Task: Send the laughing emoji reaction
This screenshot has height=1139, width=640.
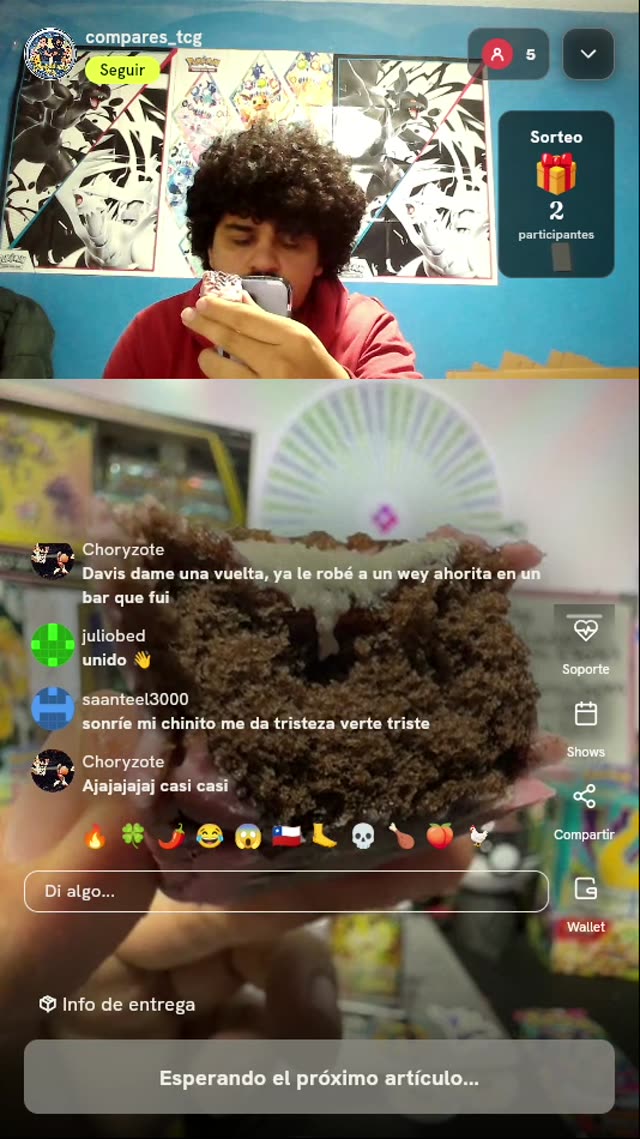Action: tap(209, 836)
